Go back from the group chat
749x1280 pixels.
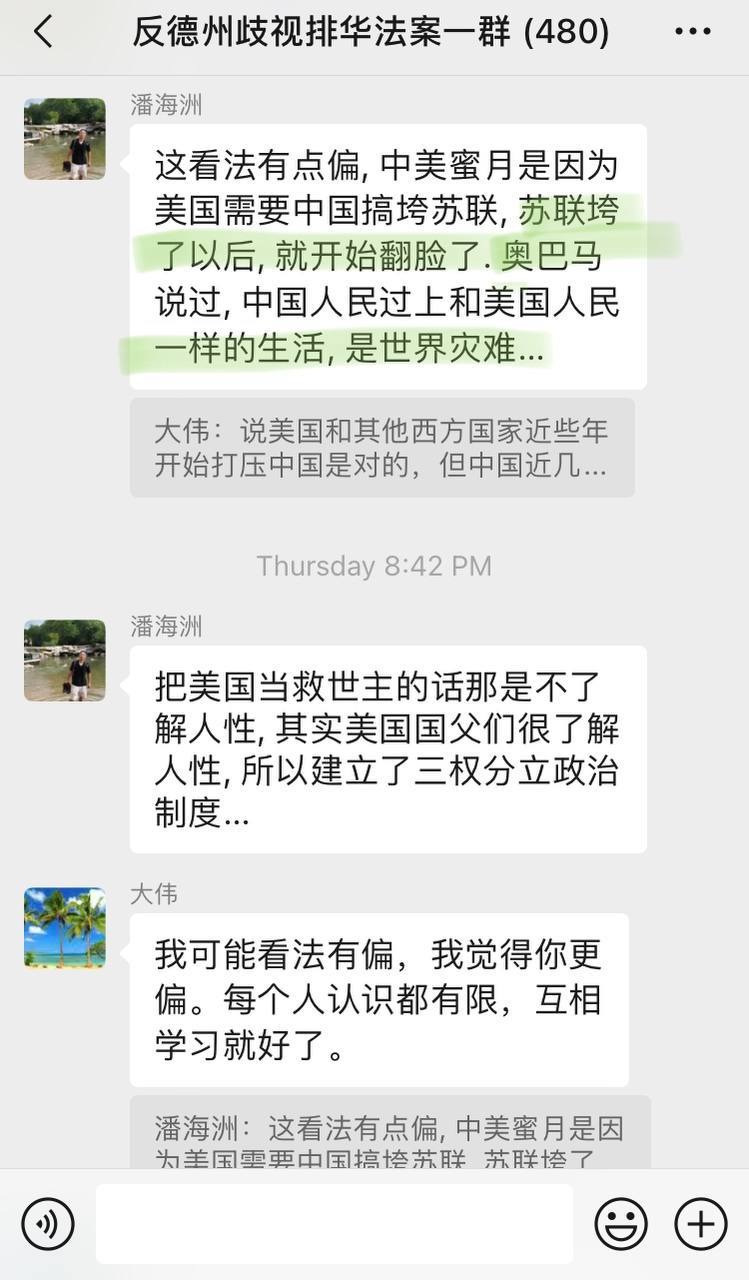[x=42, y=32]
